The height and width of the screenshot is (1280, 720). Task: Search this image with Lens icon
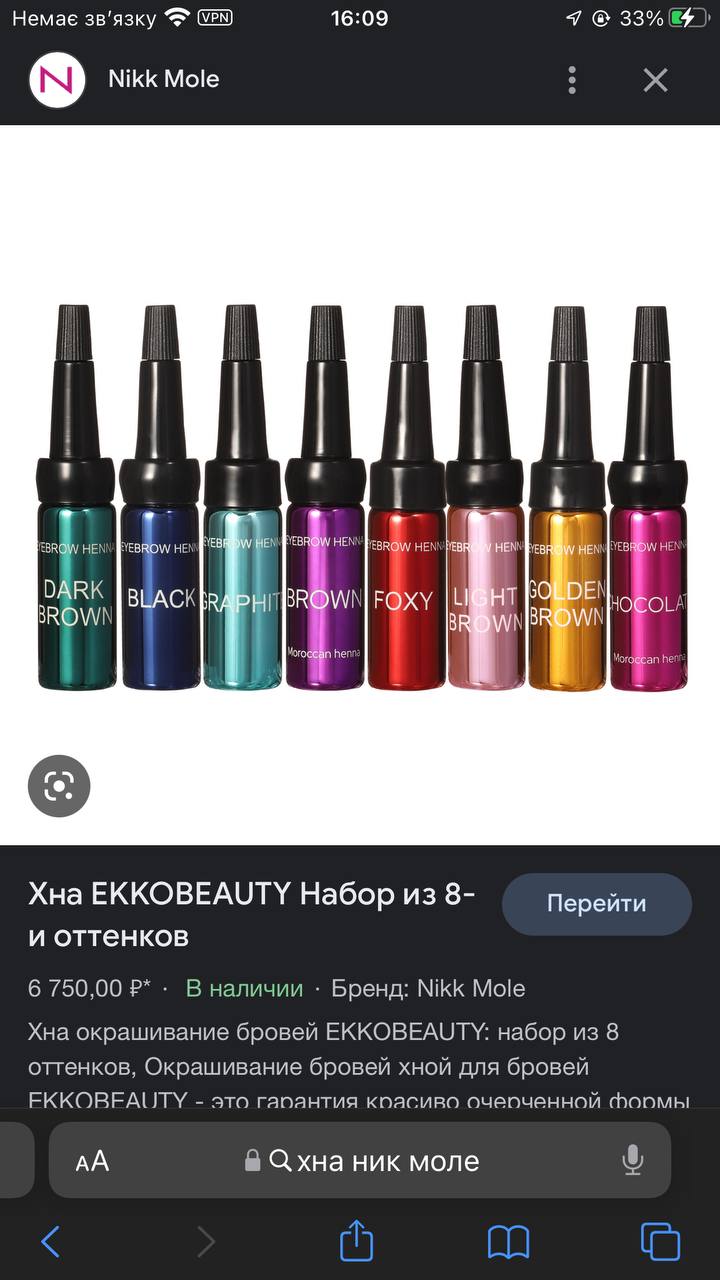tap(59, 786)
